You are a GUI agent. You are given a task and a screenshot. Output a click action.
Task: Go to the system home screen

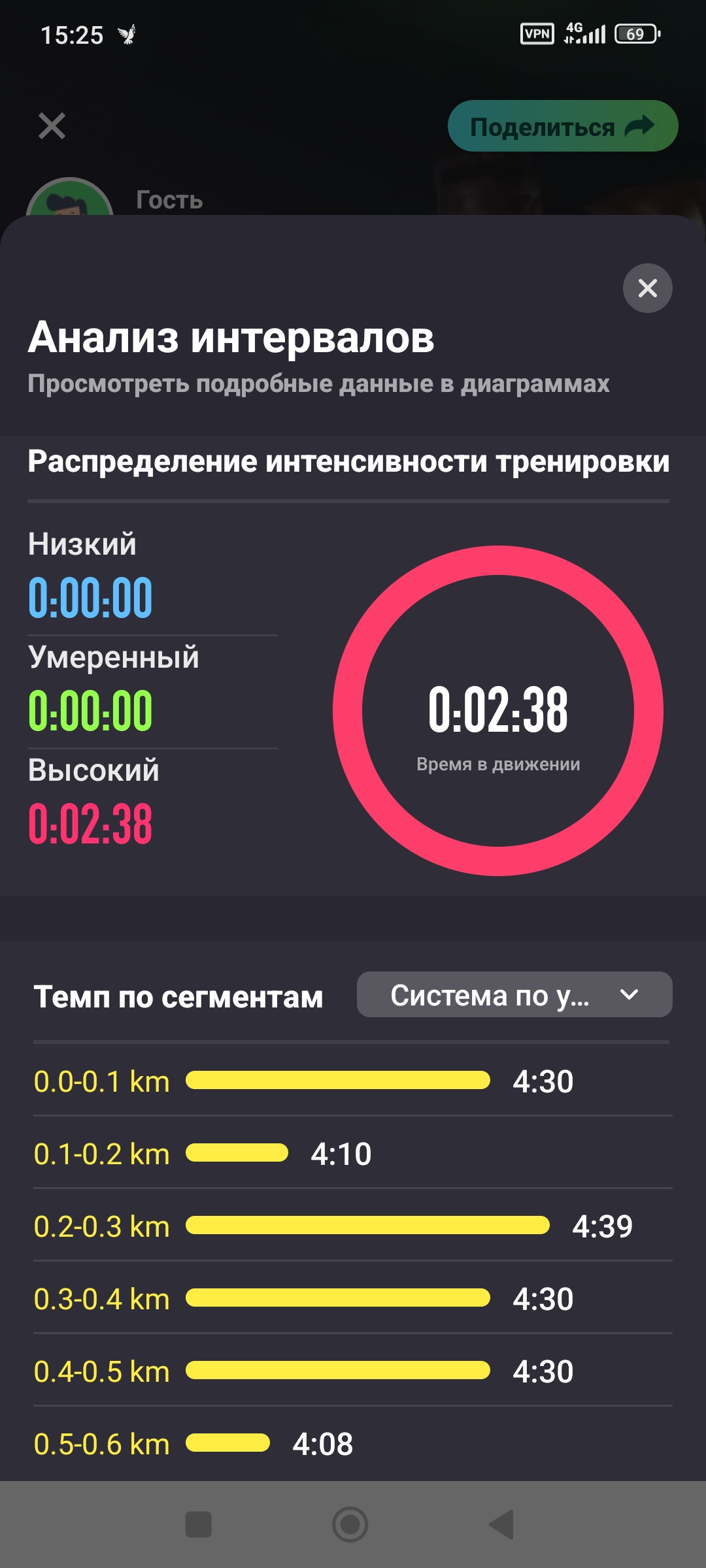(x=350, y=1525)
